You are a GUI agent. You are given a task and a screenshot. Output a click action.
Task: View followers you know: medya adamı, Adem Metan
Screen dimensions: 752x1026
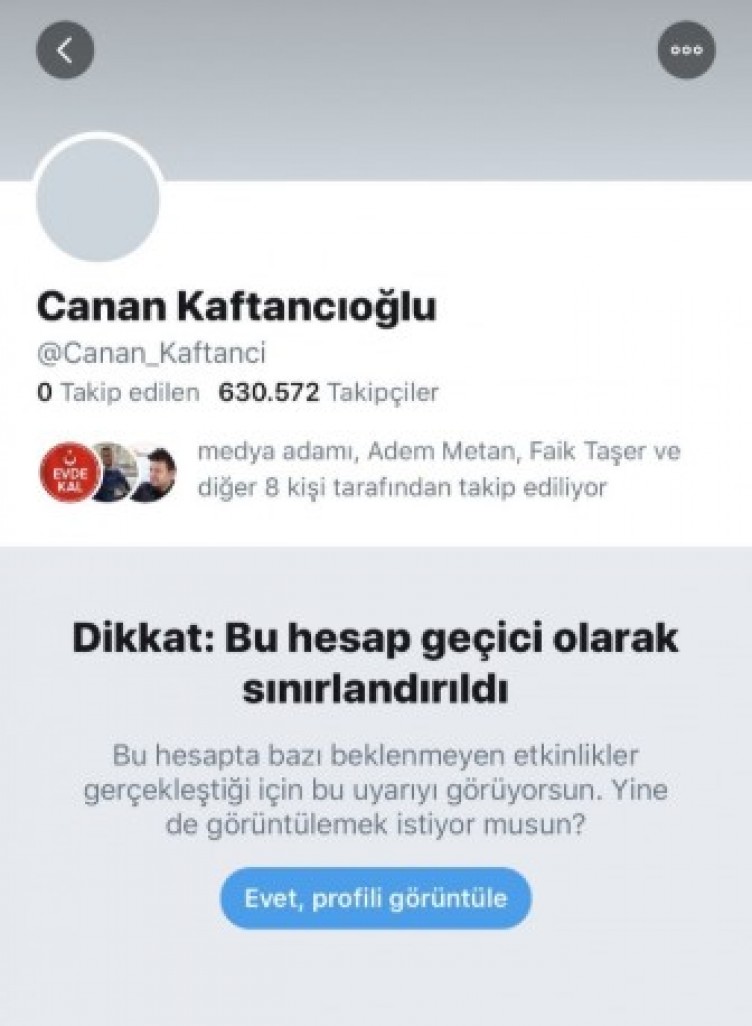pos(438,469)
